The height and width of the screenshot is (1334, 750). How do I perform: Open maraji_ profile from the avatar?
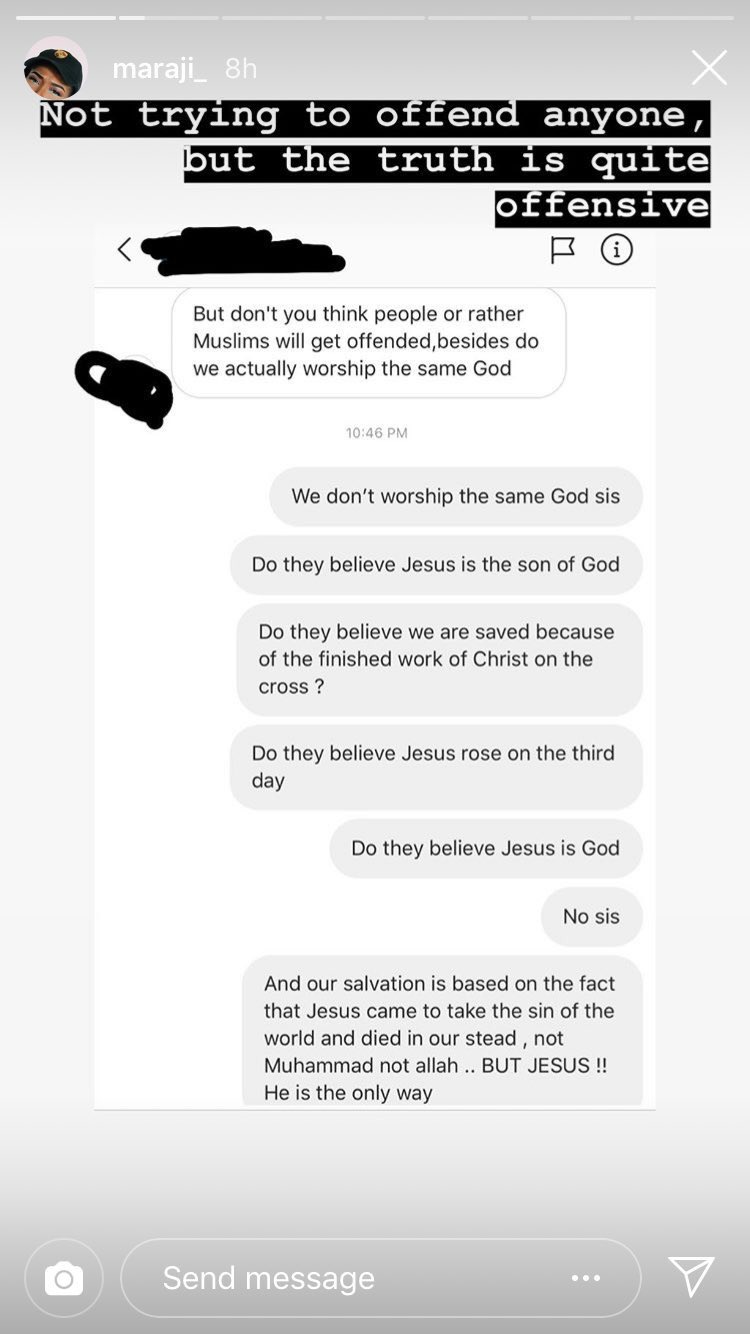55,68
